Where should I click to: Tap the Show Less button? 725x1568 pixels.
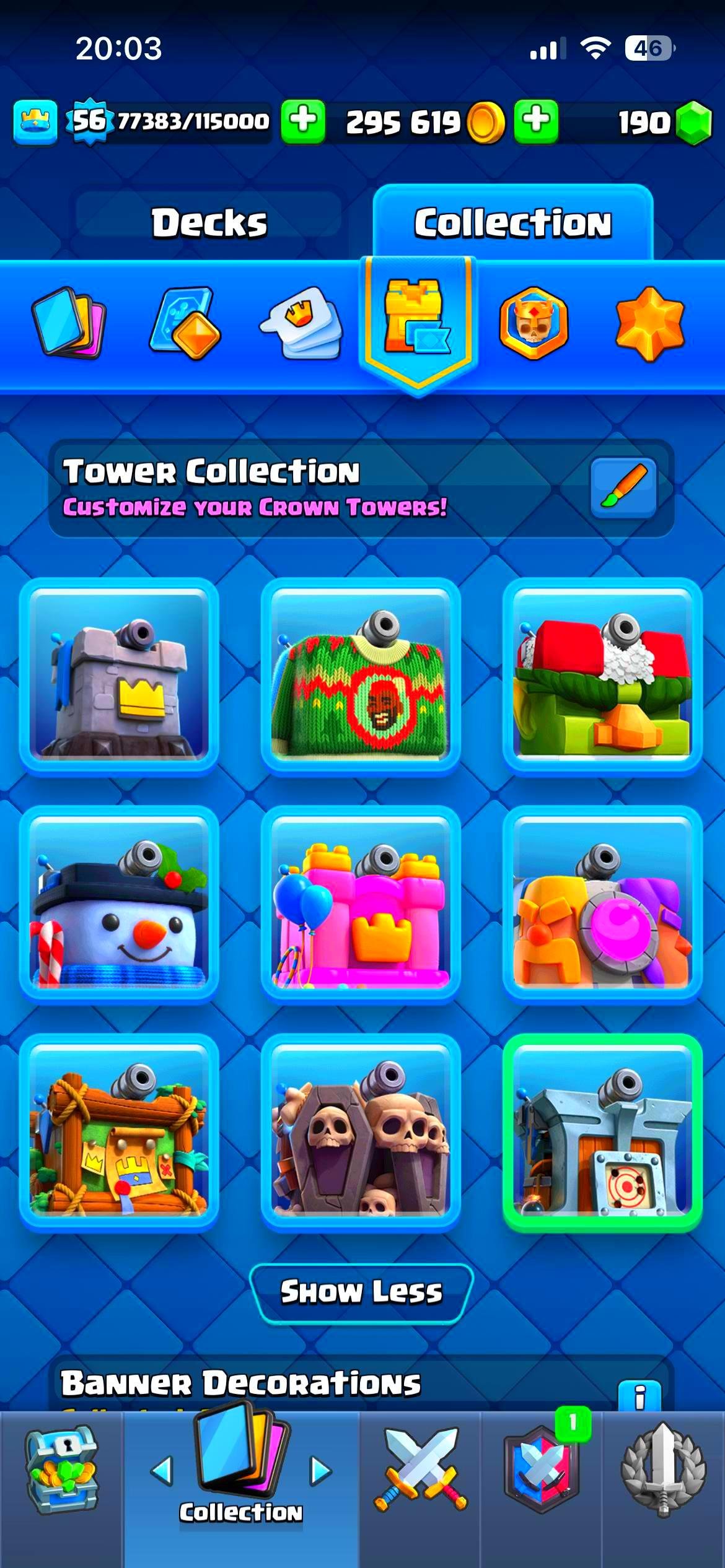point(361,1293)
